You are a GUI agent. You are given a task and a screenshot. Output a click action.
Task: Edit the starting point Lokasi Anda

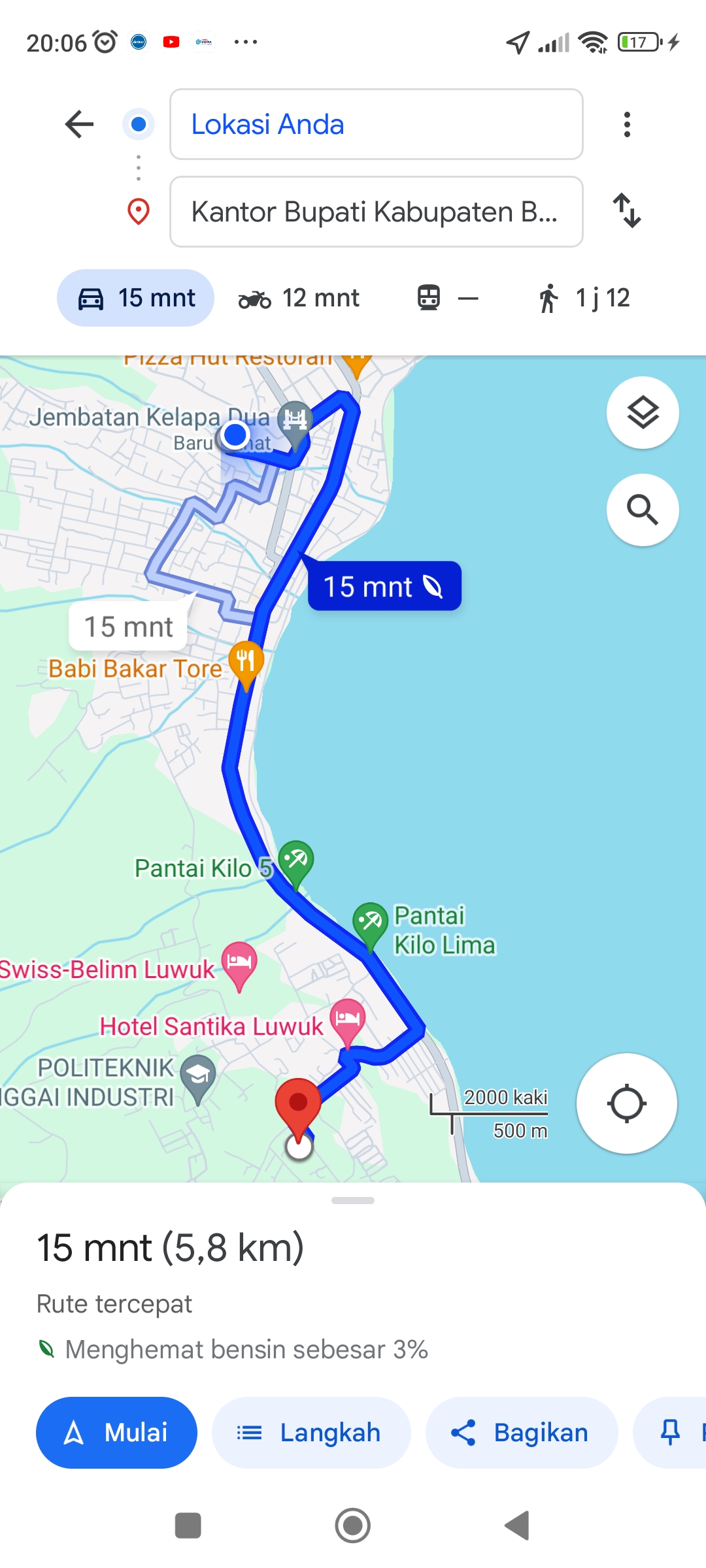377,124
